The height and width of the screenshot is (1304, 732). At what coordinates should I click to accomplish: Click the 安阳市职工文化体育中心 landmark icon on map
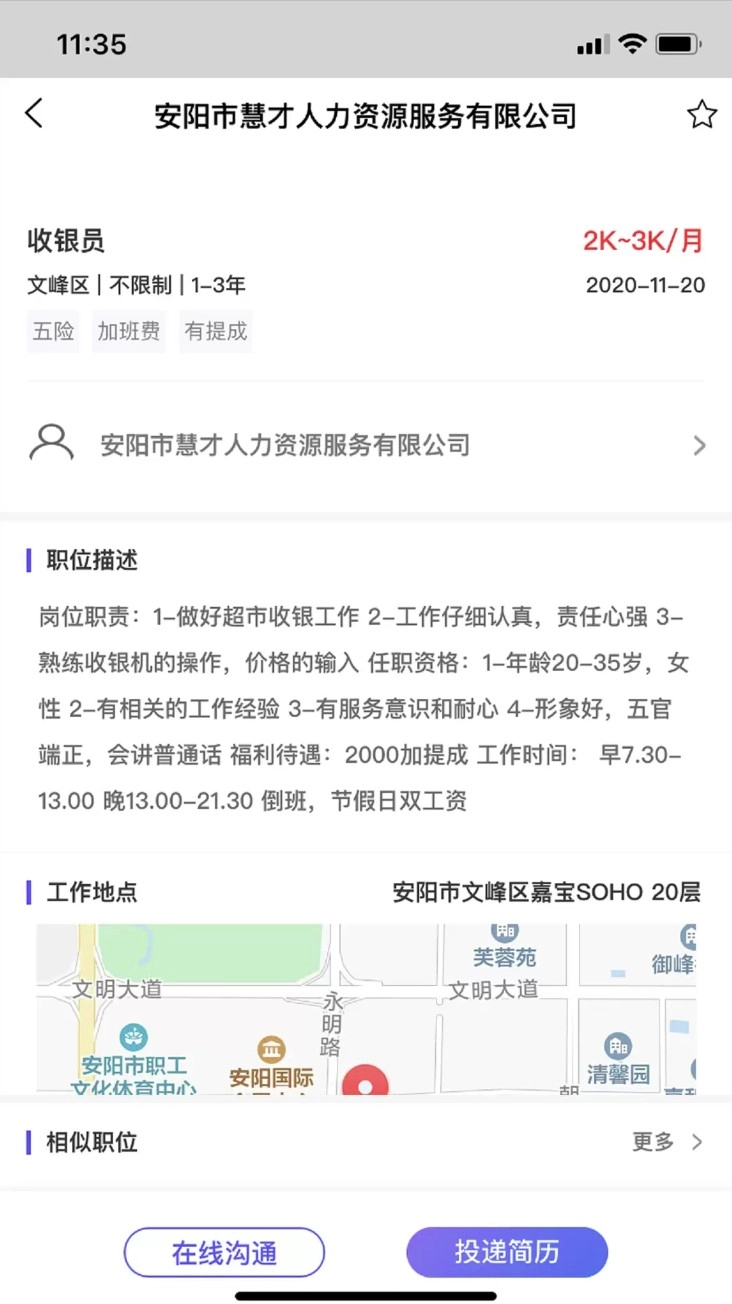[x=133, y=1036]
